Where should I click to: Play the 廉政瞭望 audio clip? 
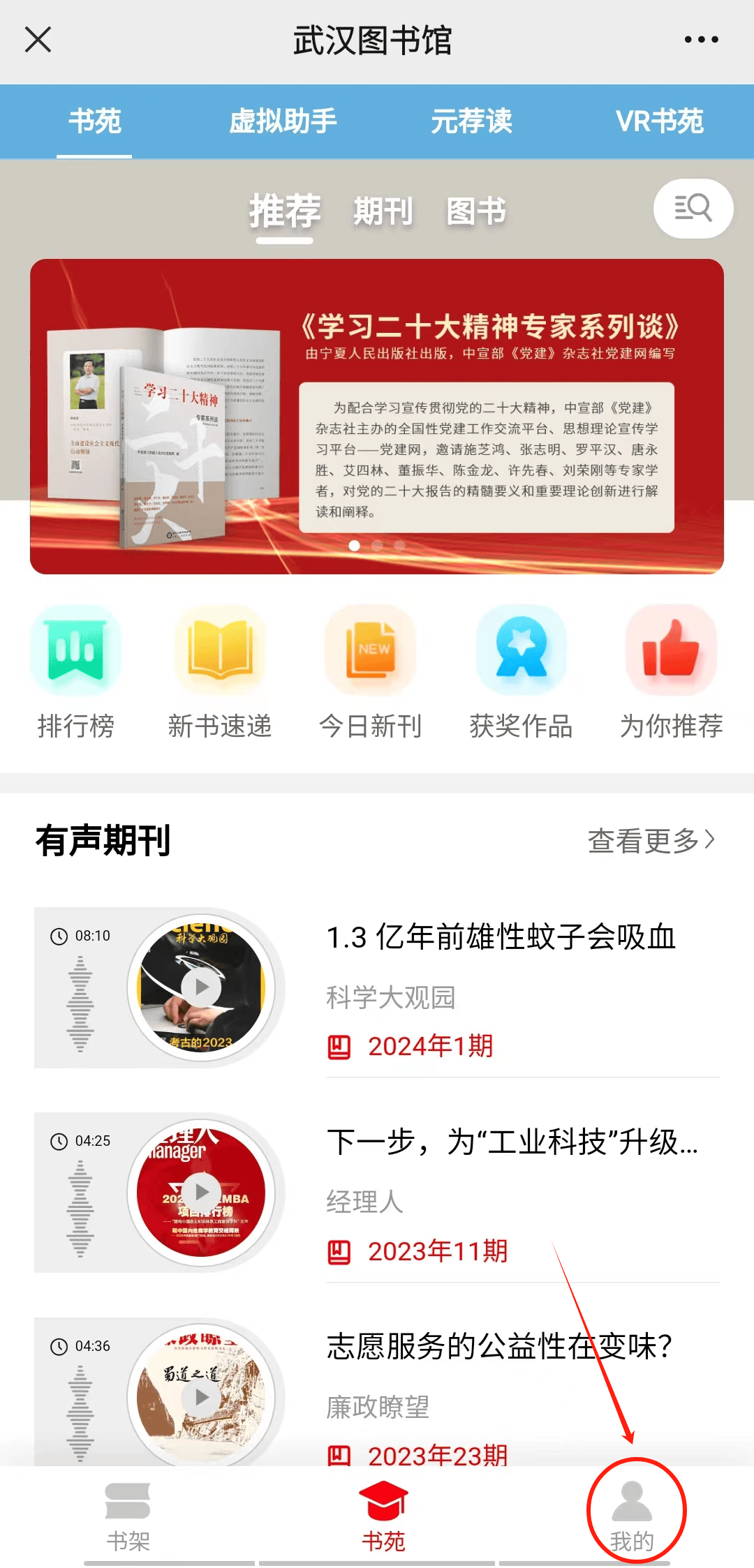tap(202, 1397)
